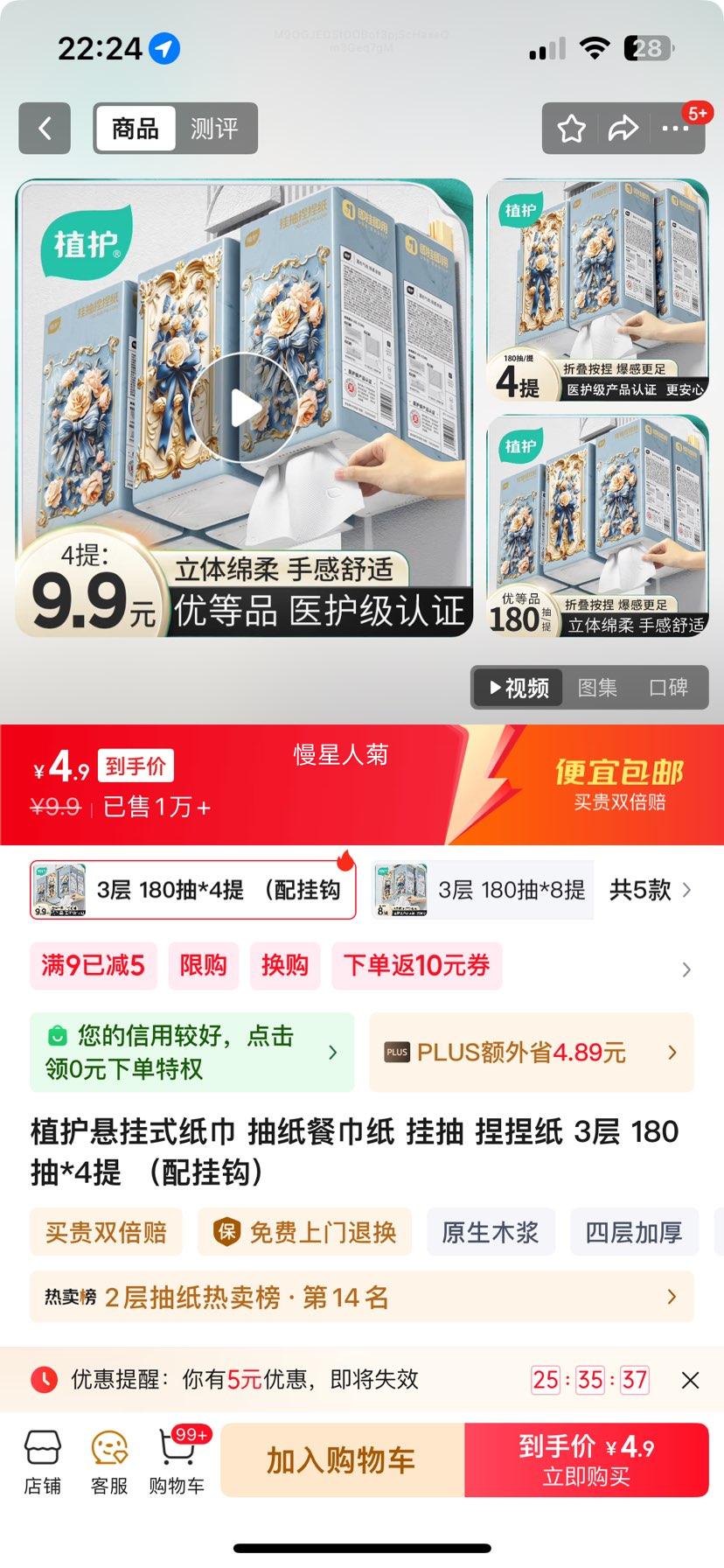Contact 客服 customer service

pyautogui.click(x=109, y=1462)
